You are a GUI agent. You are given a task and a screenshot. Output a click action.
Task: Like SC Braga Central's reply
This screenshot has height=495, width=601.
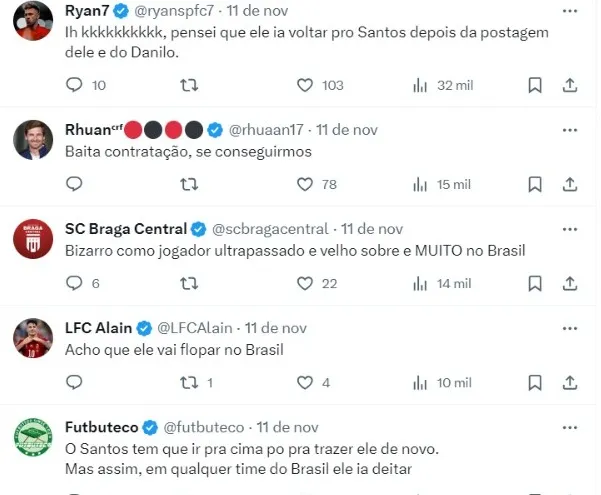pos(306,284)
